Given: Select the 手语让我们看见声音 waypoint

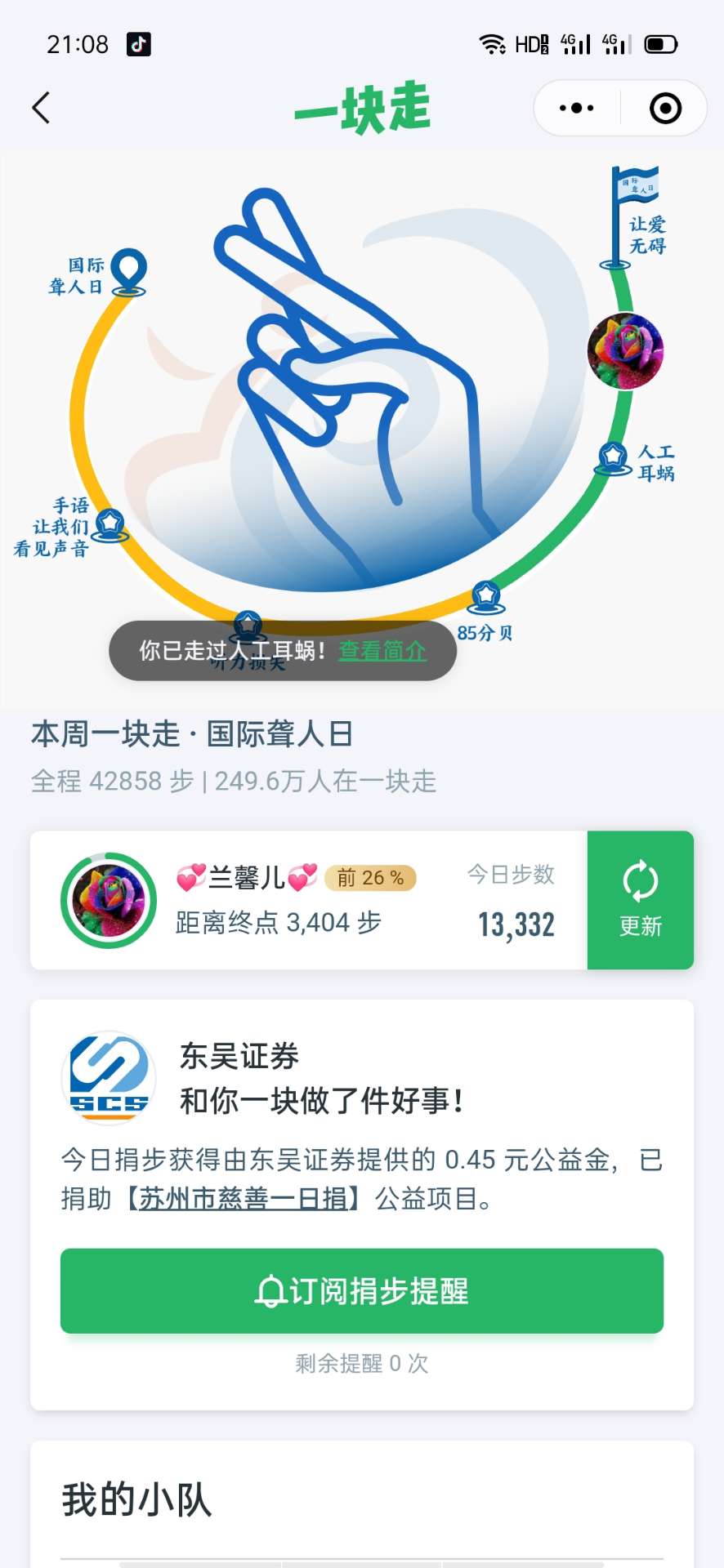Looking at the screenshot, I should 110,524.
